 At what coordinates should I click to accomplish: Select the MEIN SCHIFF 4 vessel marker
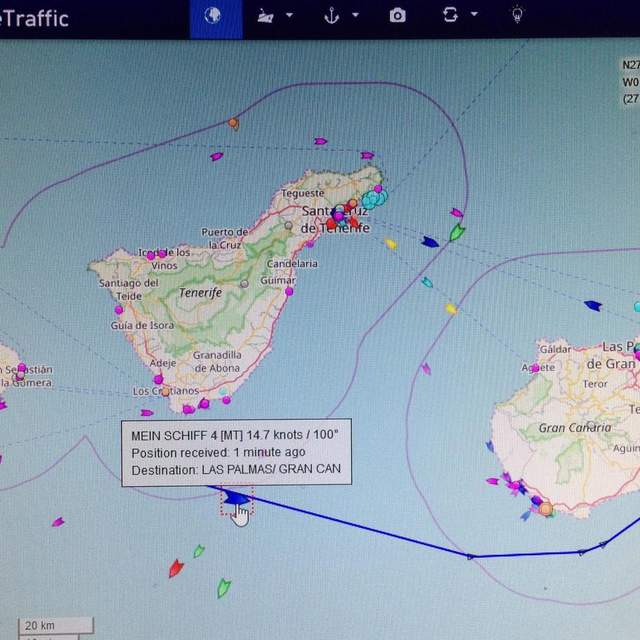click(237, 497)
